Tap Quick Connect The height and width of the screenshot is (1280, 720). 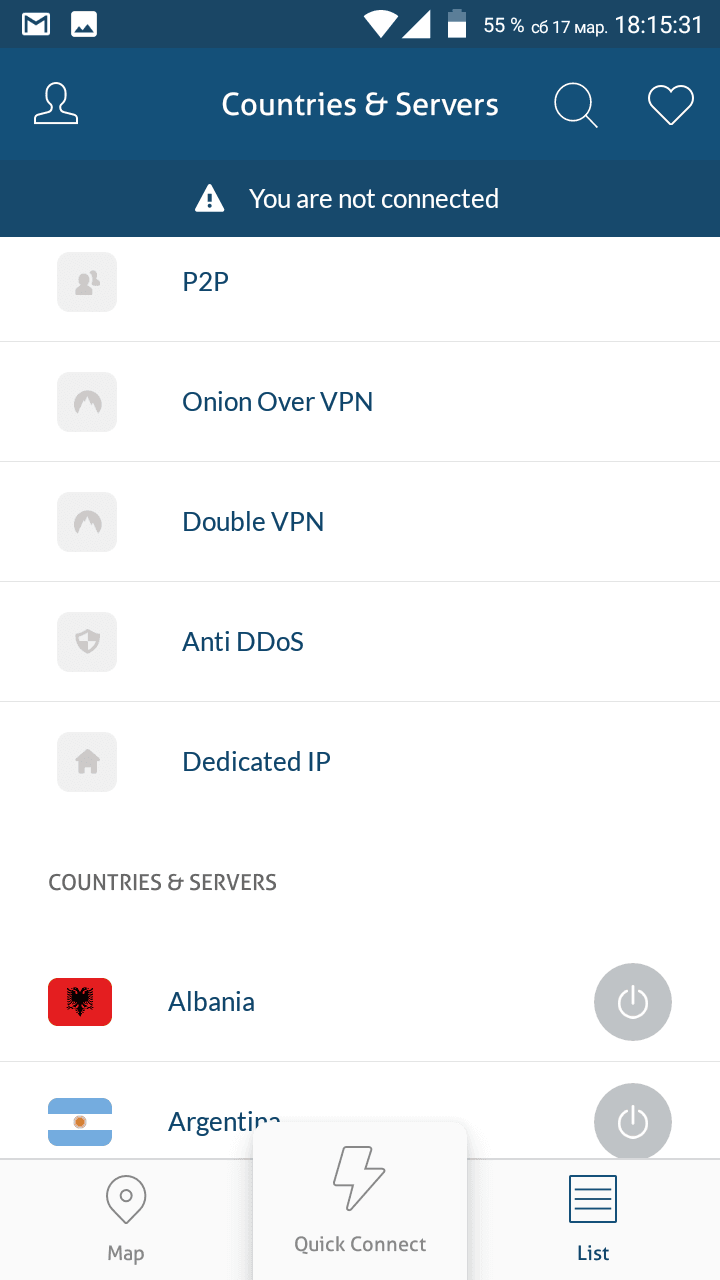click(x=360, y=1201)
